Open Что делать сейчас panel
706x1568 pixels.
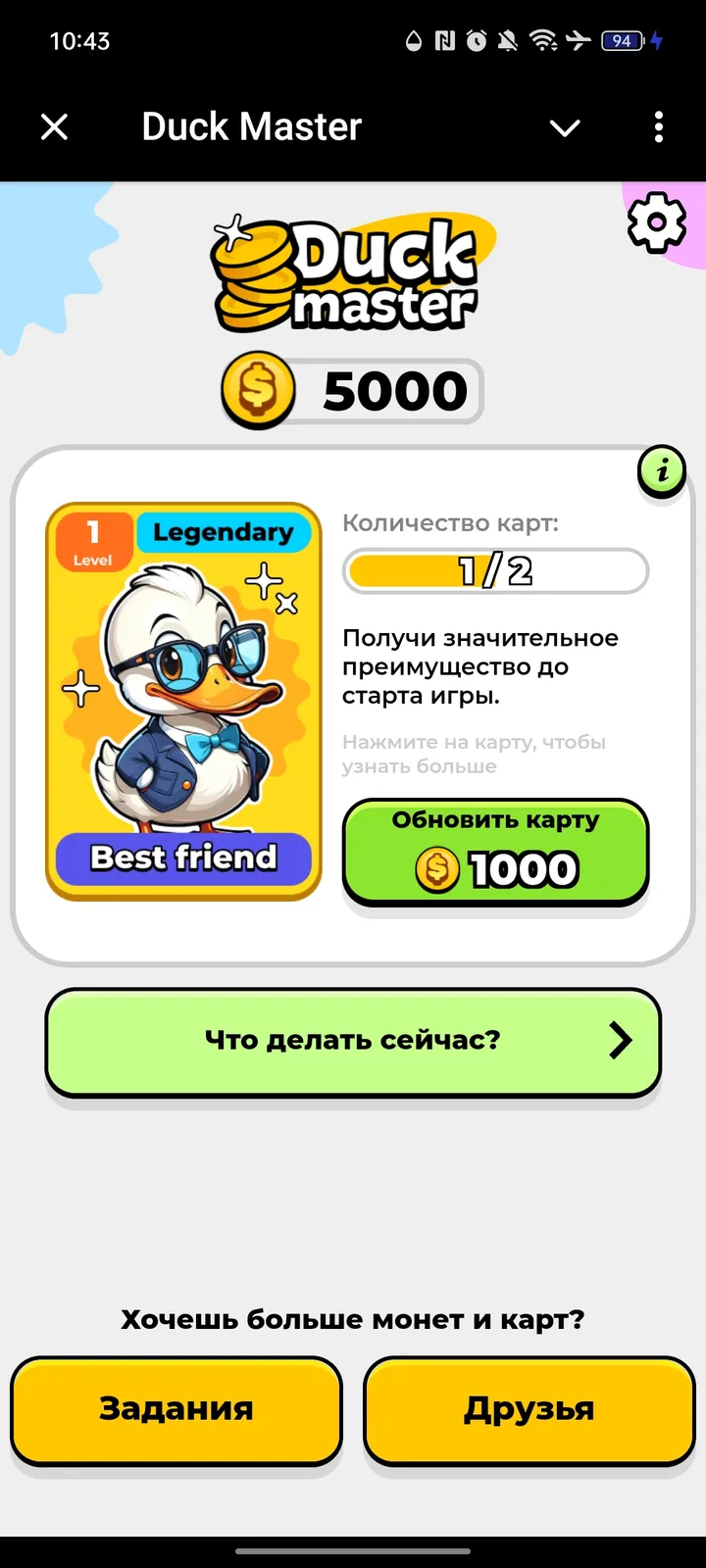353,1041
